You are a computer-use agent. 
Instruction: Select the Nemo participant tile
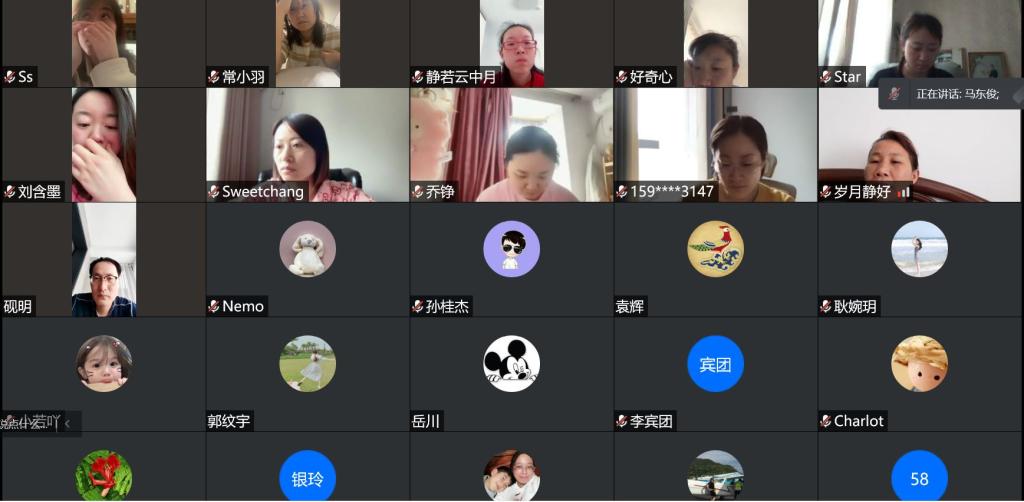pos(307,260)
